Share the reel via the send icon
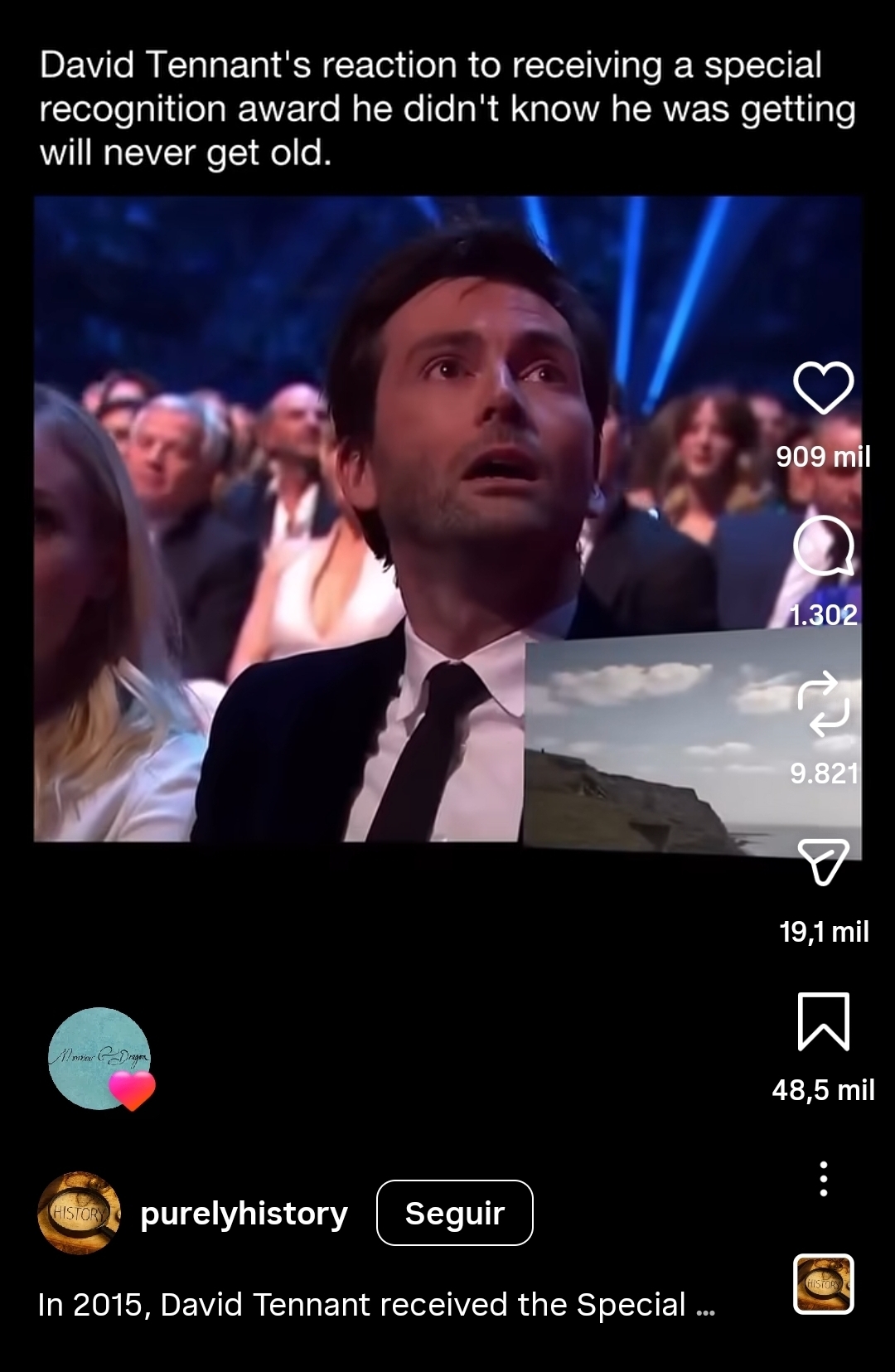Viewport: 895px width, 1372px height. point(823,862)
